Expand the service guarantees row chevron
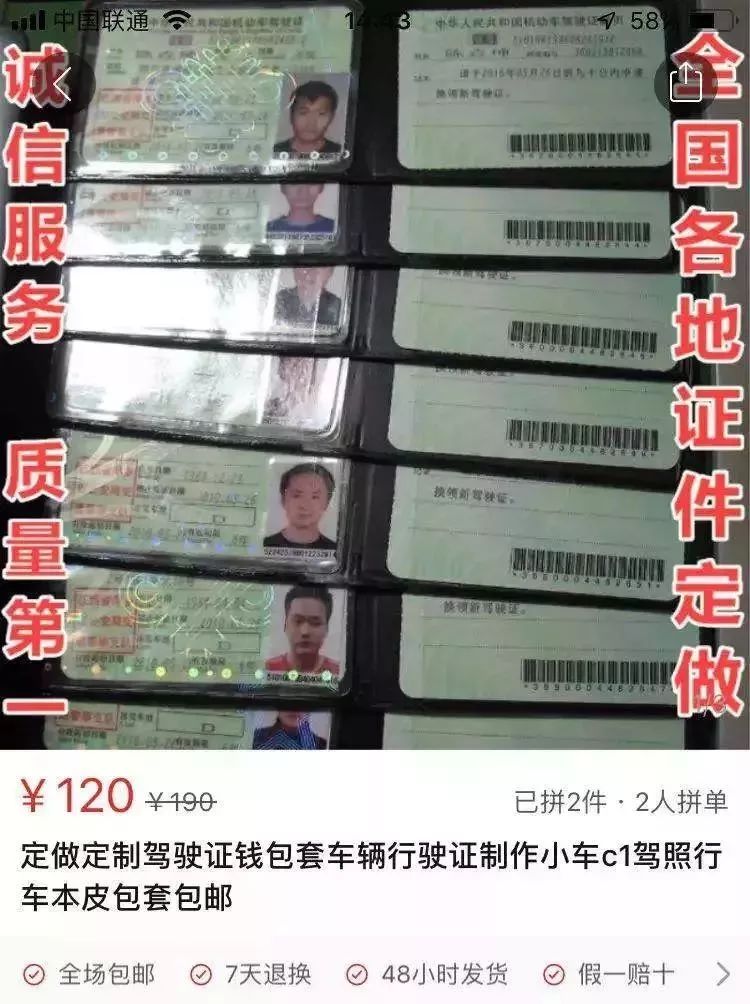The height and width of the screenshot is (1004, 750). (724, 973)
